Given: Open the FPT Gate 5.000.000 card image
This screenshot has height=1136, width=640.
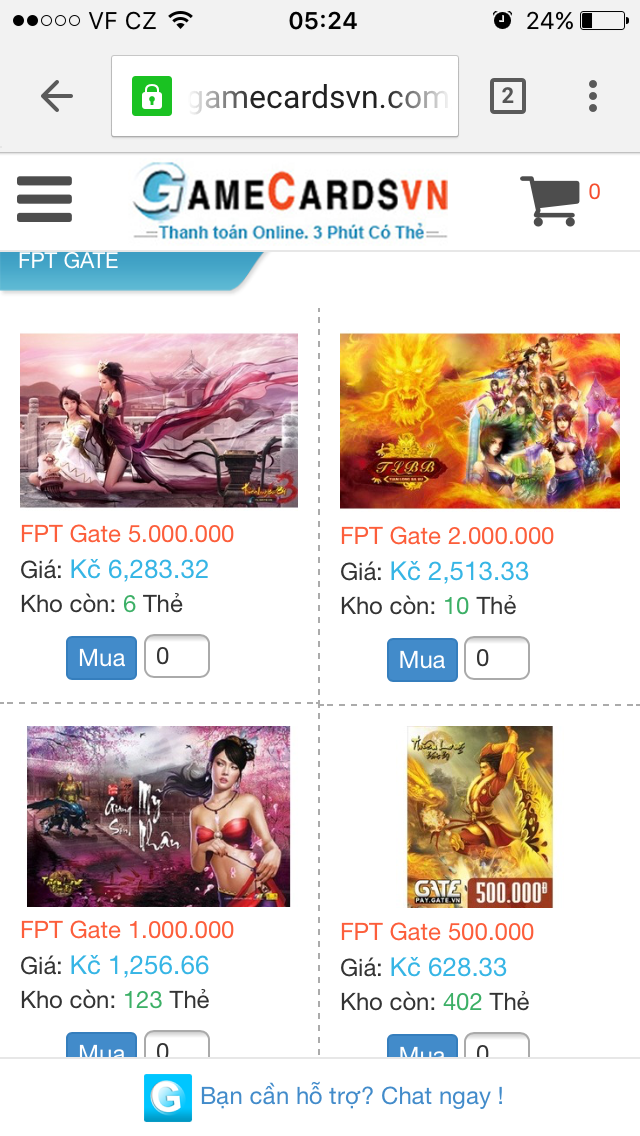Looking at the screenshot, I should [x=159, y=420].
